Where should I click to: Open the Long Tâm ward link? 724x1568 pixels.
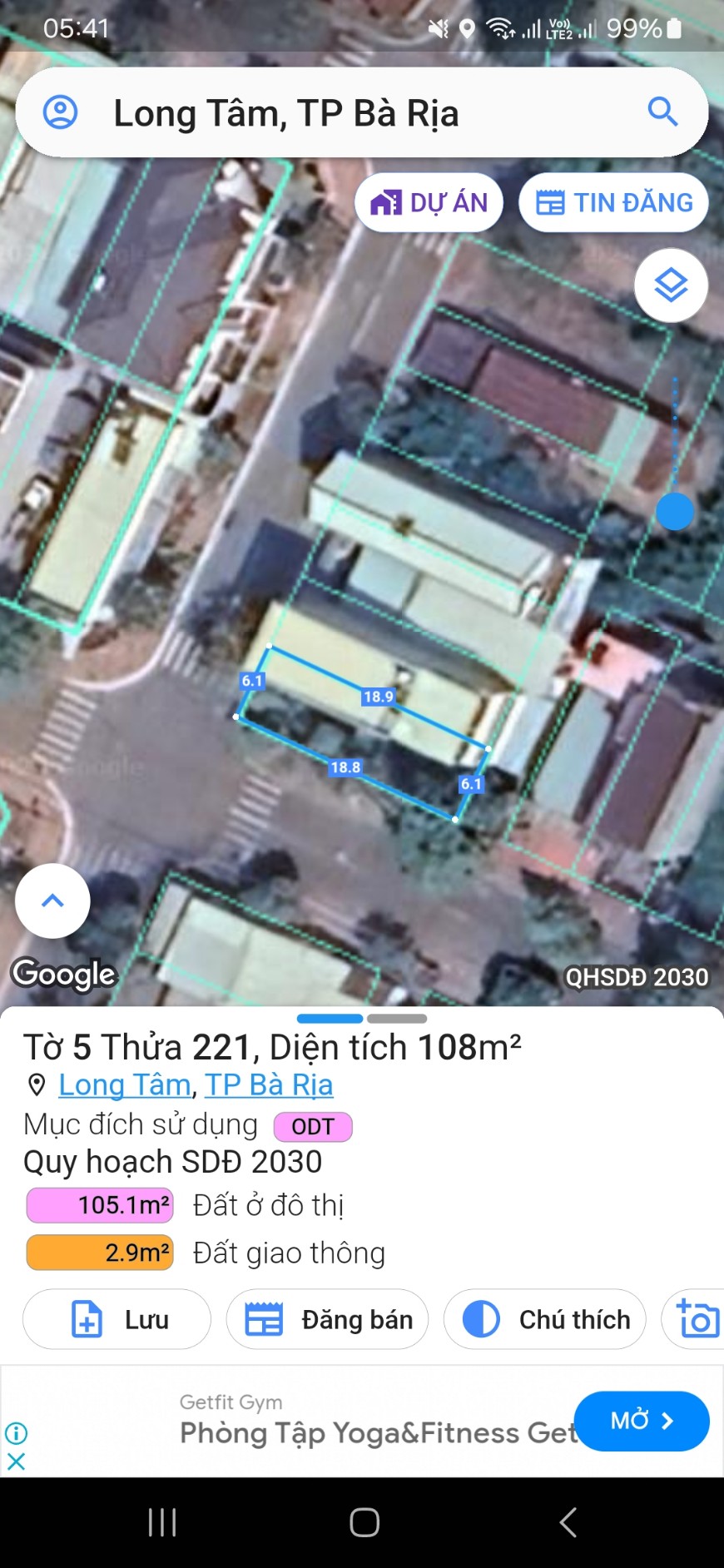[123, 1084]
